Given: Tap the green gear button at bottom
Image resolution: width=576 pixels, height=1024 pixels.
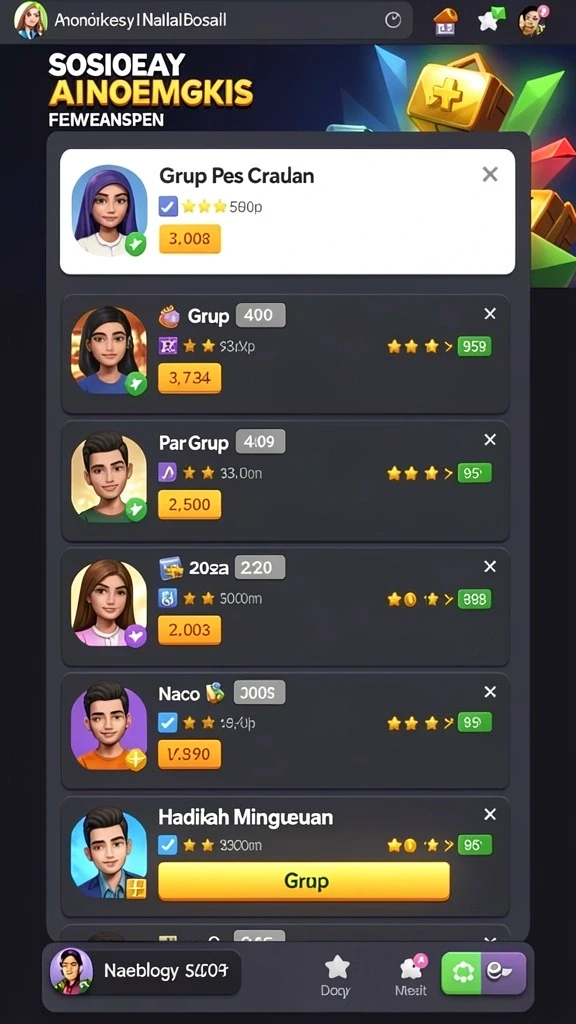Looking at the screenshot, I should click(x=462, y=973).
